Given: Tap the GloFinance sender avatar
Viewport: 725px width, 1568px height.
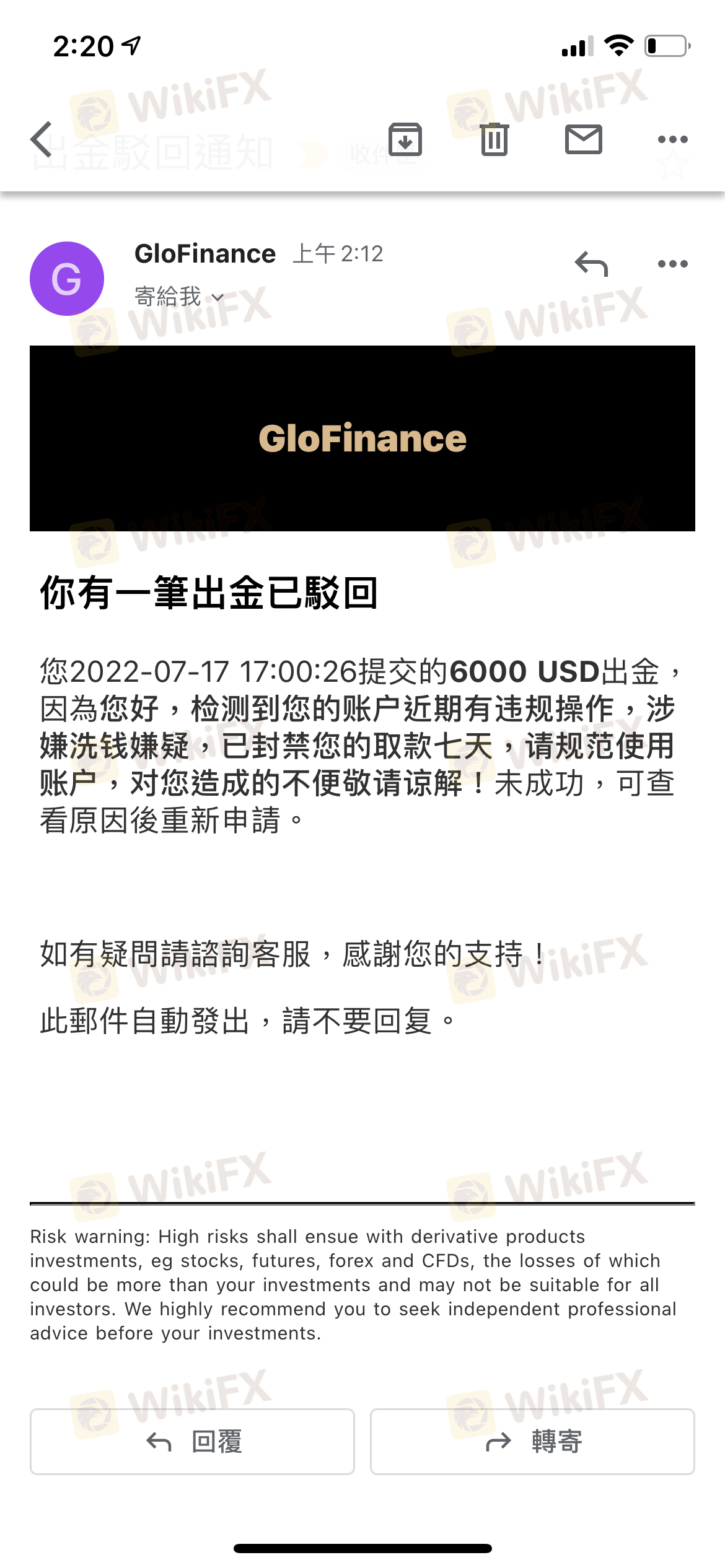Looking at the screenshot, I should (x=67, y=279).
